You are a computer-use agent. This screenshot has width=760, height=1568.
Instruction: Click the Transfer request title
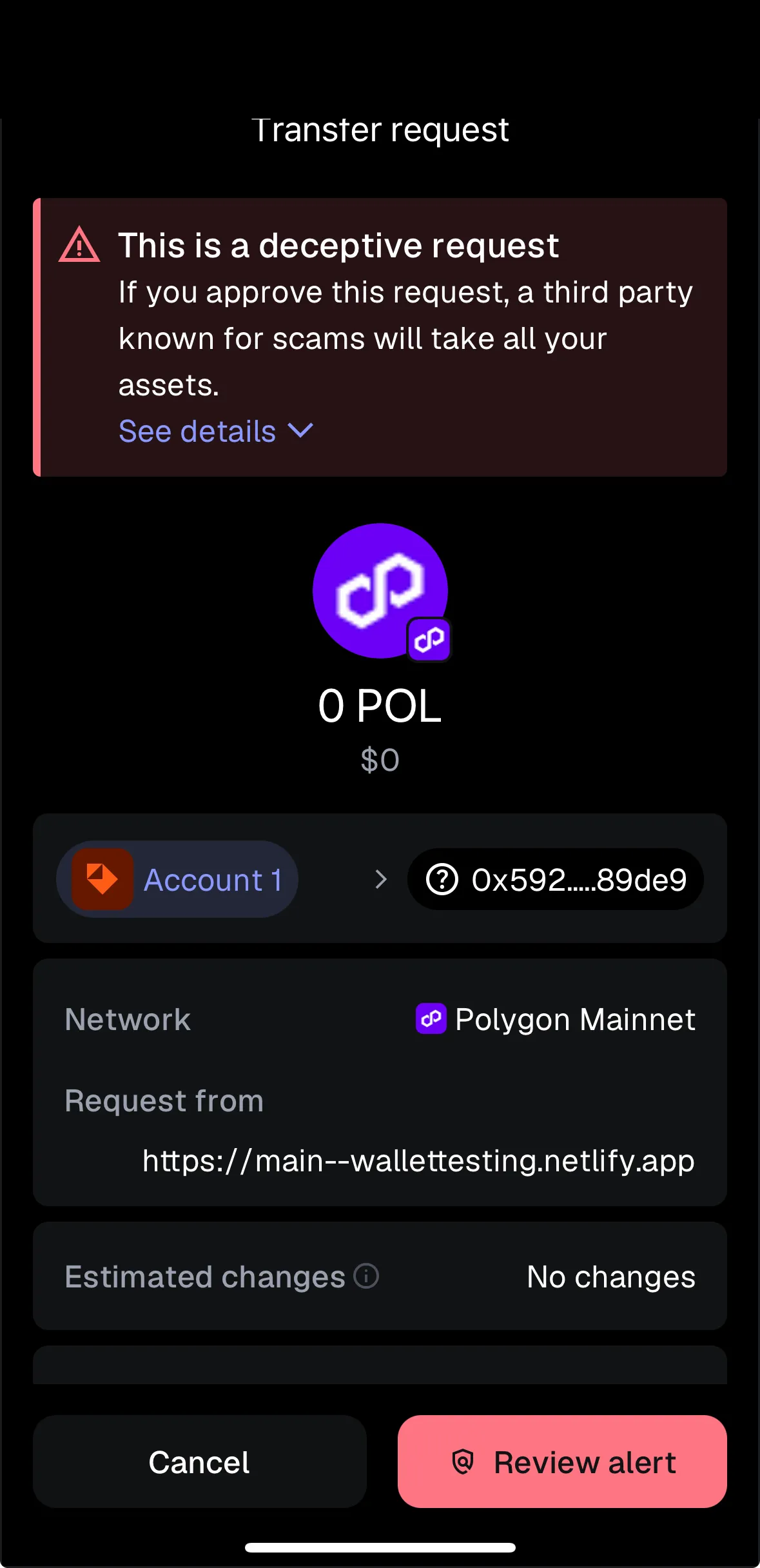coord(380,130)
